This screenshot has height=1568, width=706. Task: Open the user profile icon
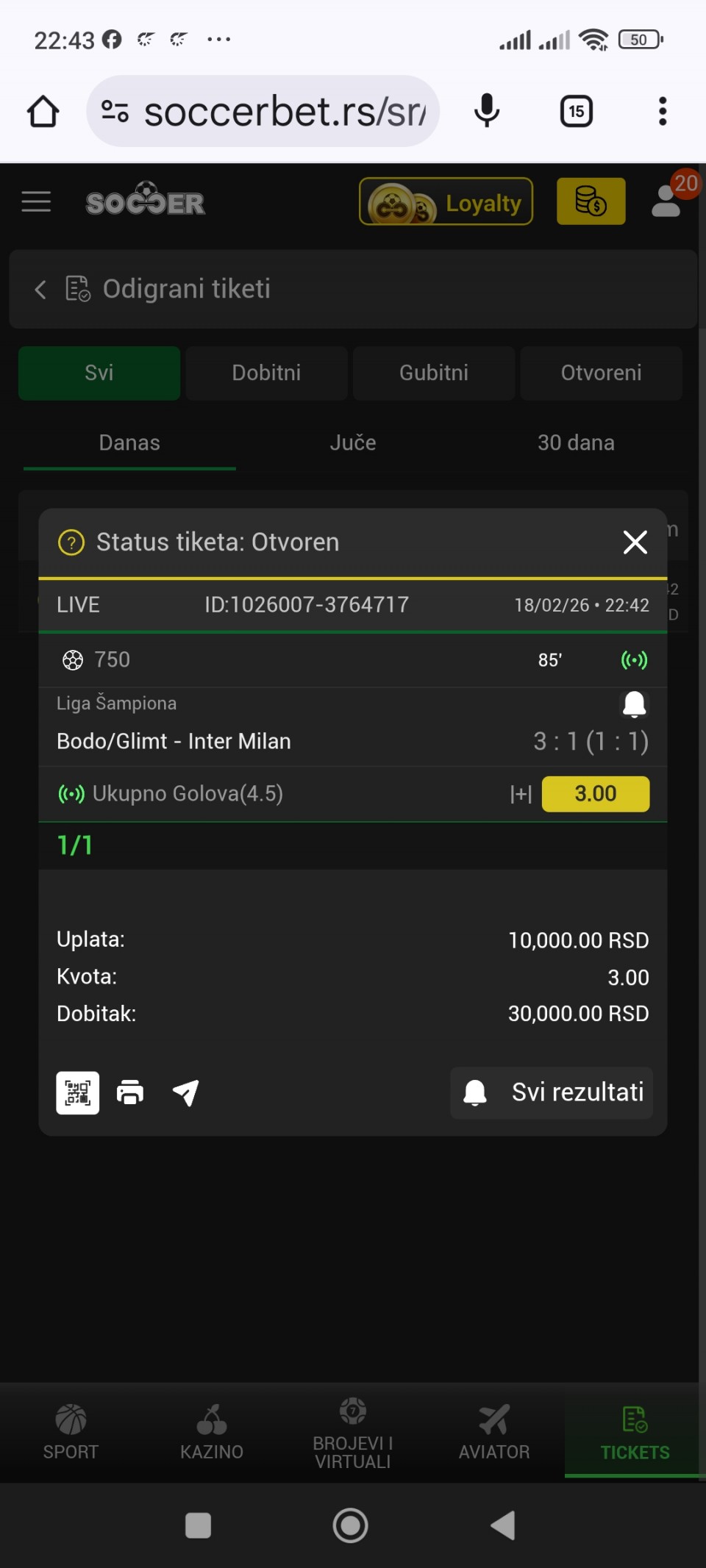coord(667,201)
